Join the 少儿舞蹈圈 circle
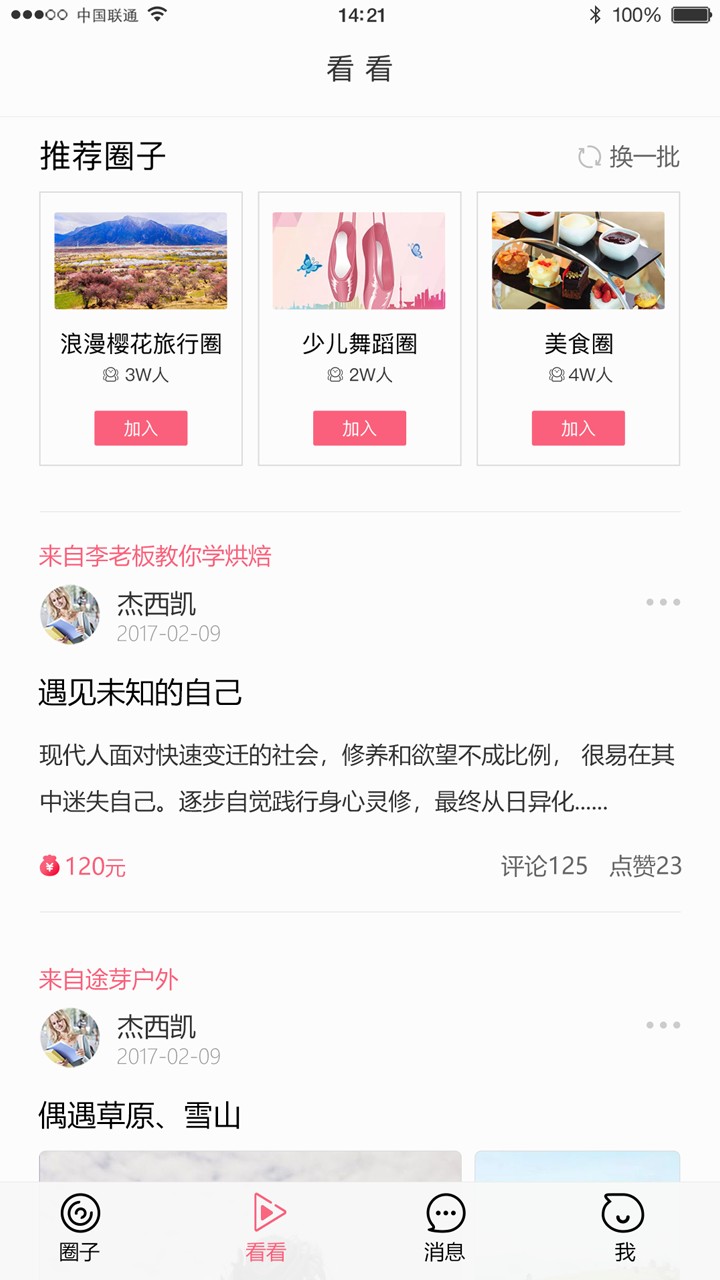Viewport: 720px width, 1280px height. [x=359, y=428]
